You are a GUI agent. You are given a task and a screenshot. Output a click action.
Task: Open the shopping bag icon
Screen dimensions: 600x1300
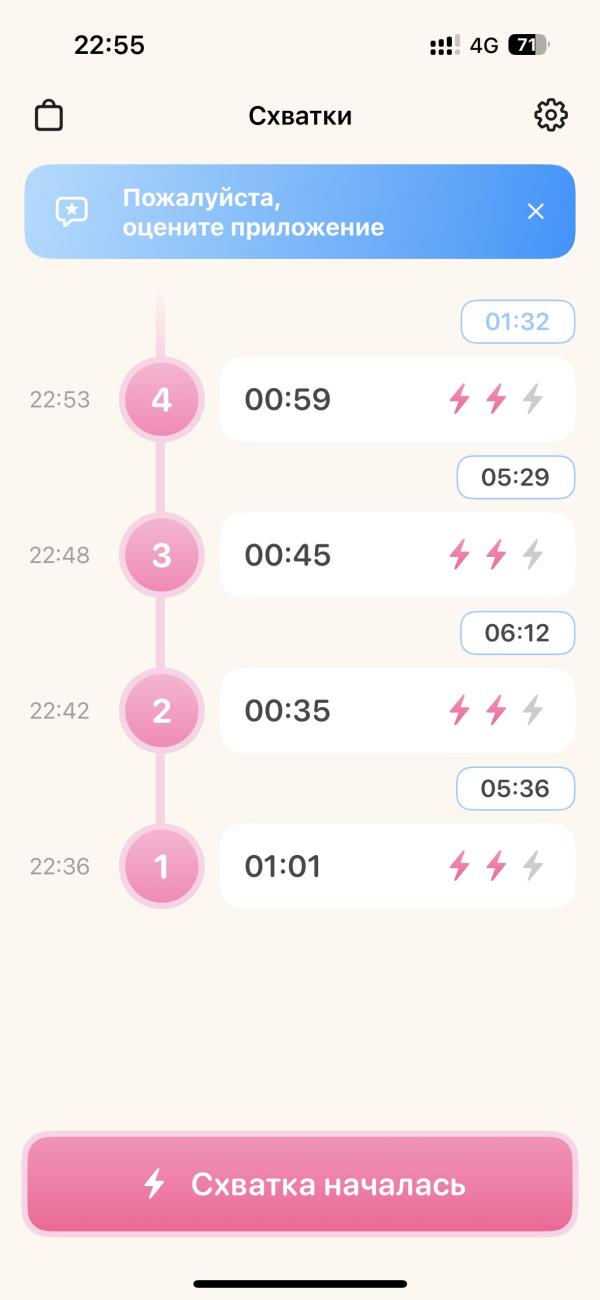tap(49, 116)
